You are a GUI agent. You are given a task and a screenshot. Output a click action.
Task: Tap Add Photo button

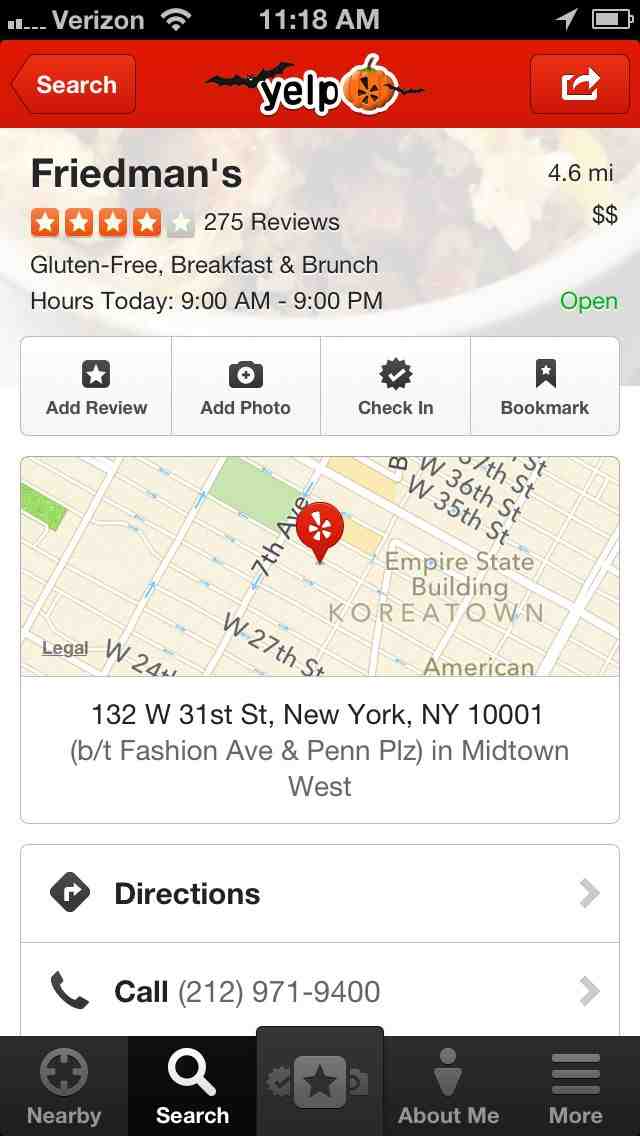click(245, 387)
